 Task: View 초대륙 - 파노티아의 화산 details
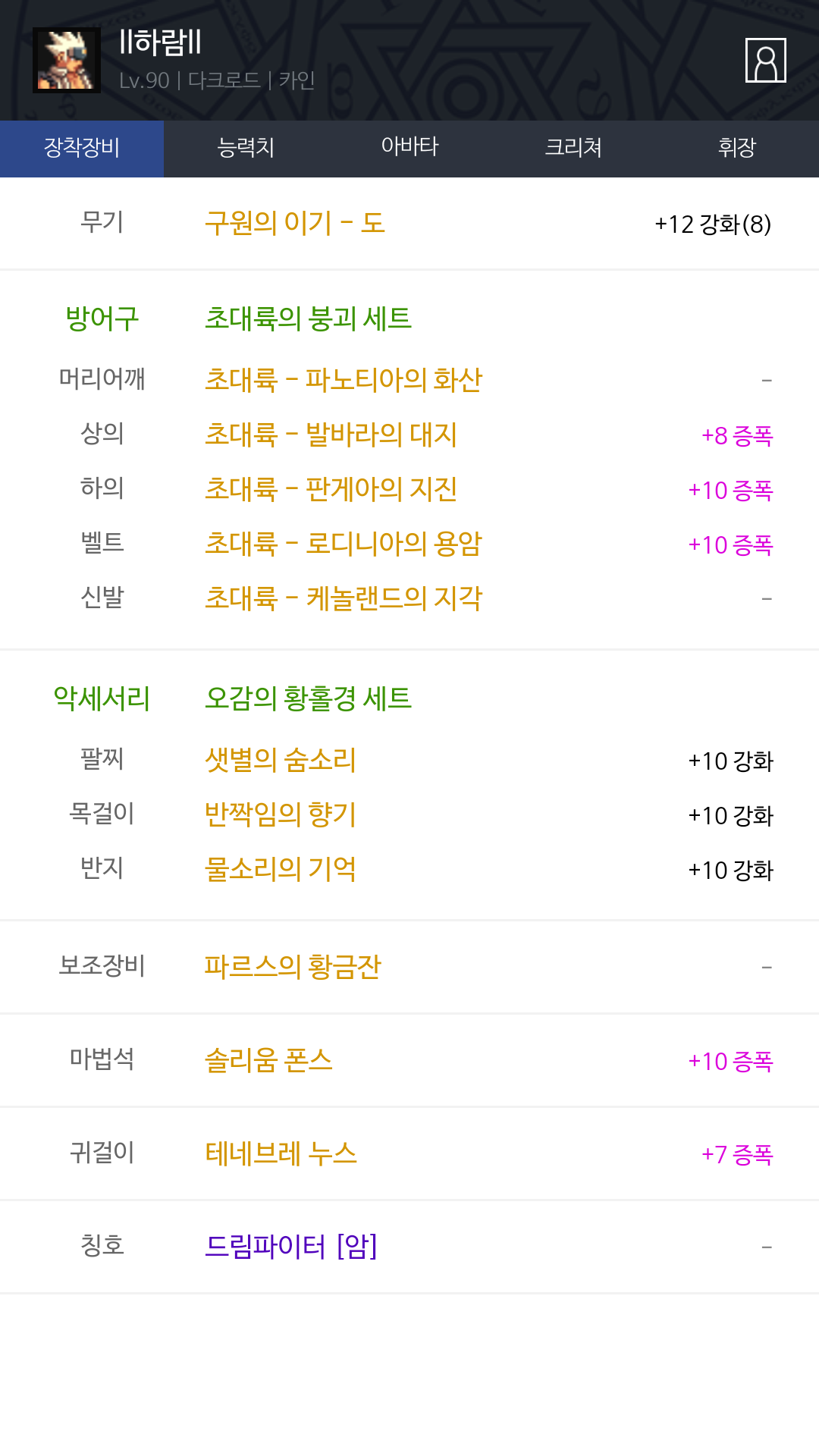pos(344,380)
